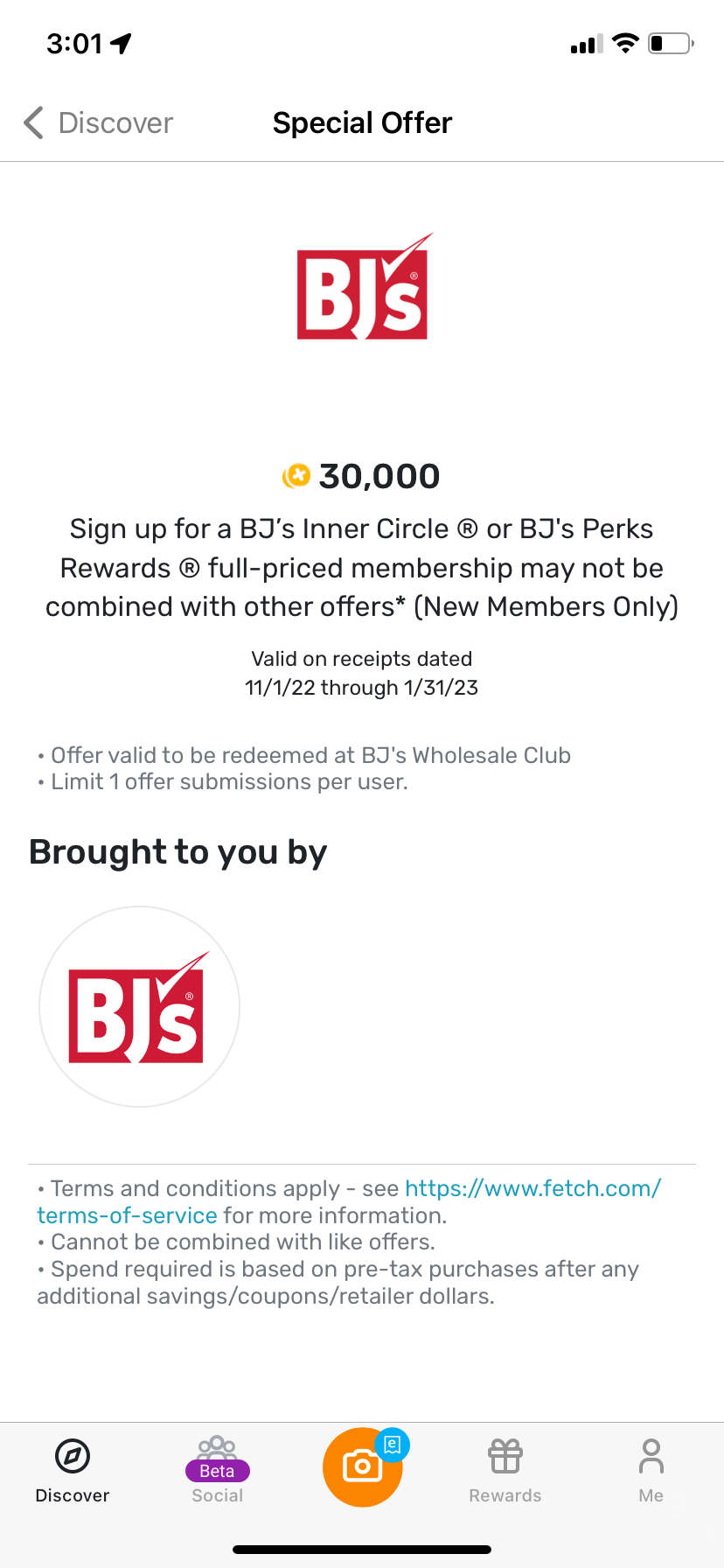Open the Me profile icon

pos(651,1455)
